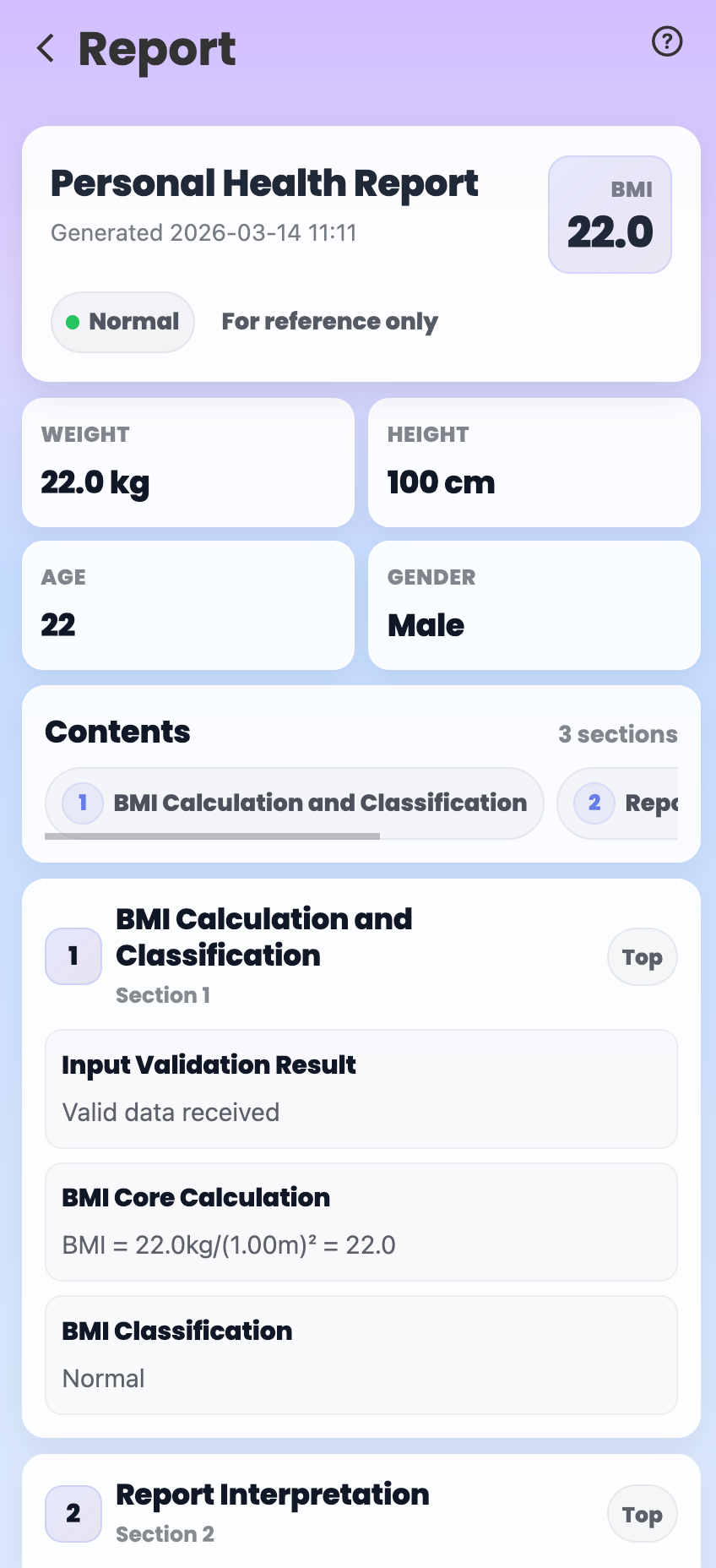The height and width of the screenshot is (1568, 716).
Task: Click the Top button in Report Interpretation
Action: click(642, 1513)
